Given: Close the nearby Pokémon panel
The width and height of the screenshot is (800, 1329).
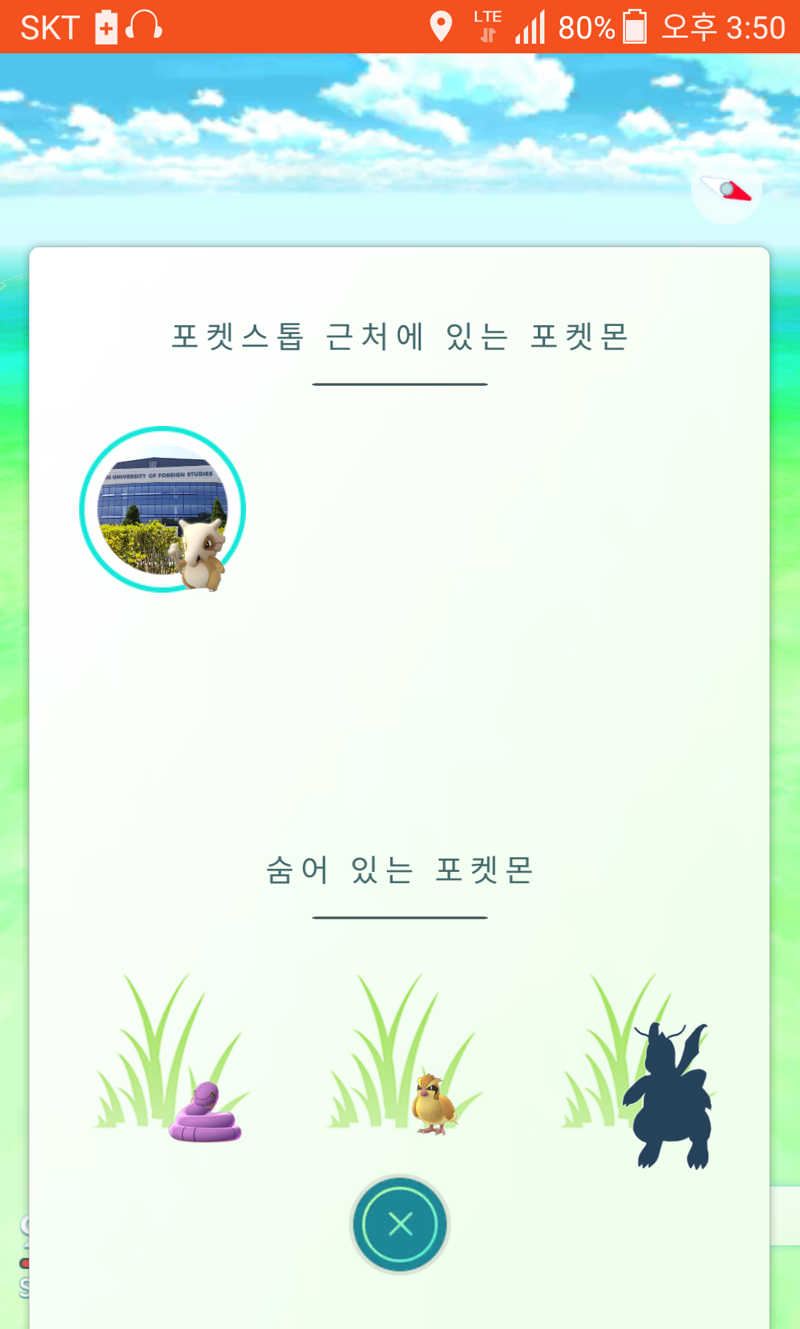Looking at the screenshot, I should tap(400, 1224).
